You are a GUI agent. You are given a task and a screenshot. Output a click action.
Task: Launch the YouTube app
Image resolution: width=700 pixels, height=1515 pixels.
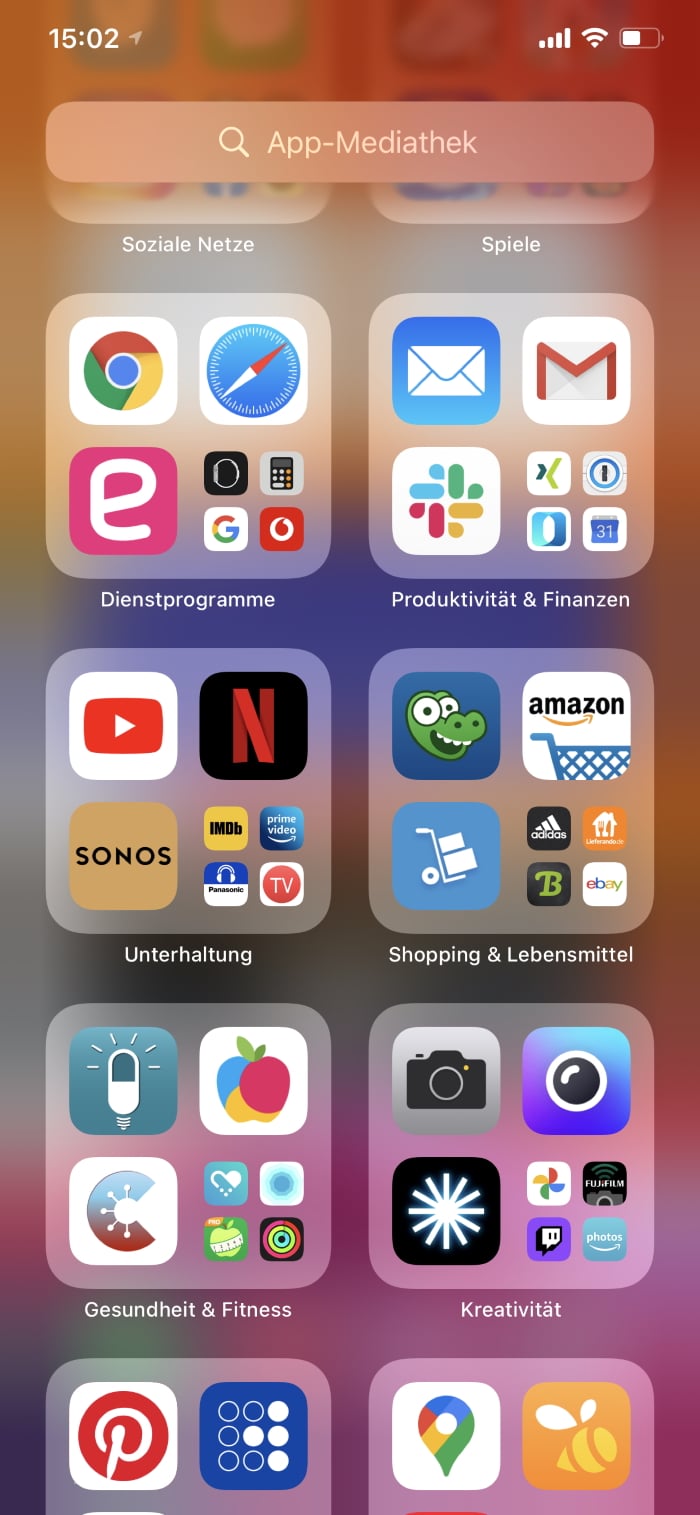(x=123, y=726)
